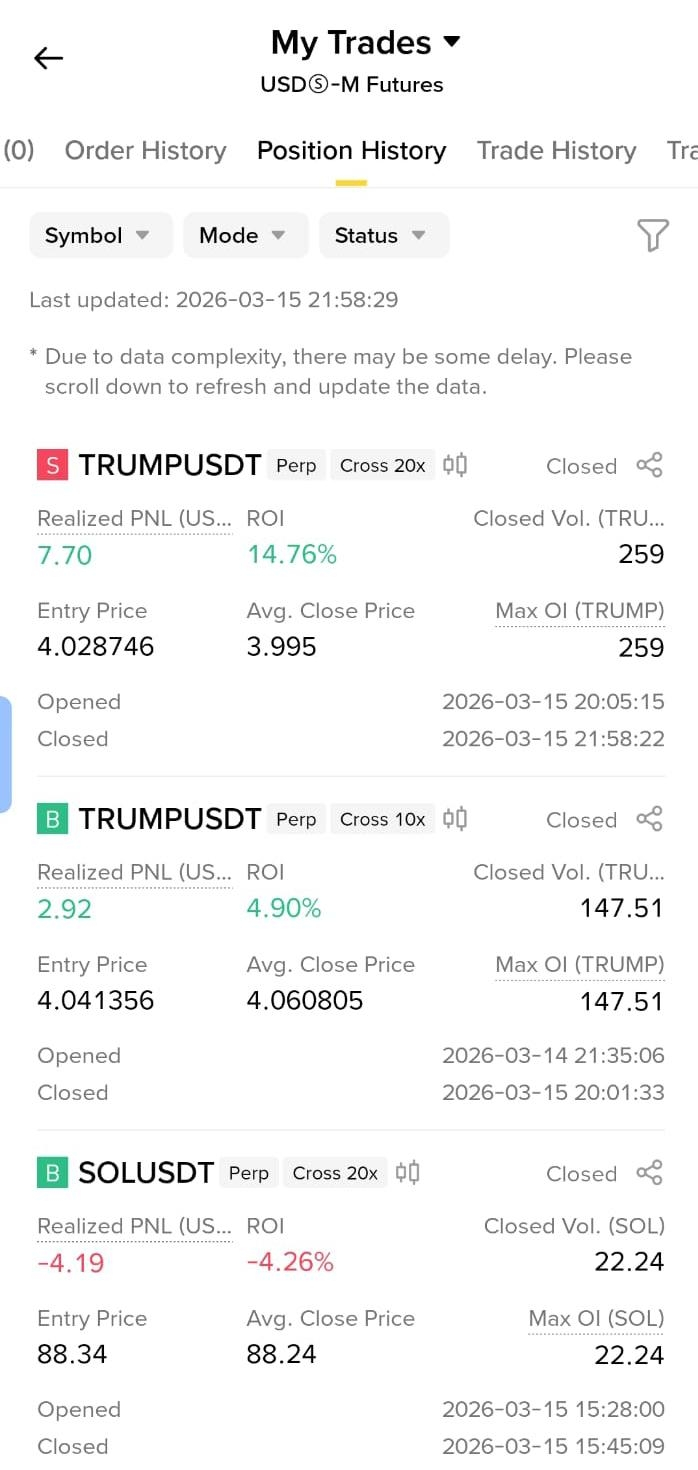The image size is (698, 1470).
Task: Open chart icon for SOLUSDT position
Action: pyautogui.click(x=408, y=1173)
